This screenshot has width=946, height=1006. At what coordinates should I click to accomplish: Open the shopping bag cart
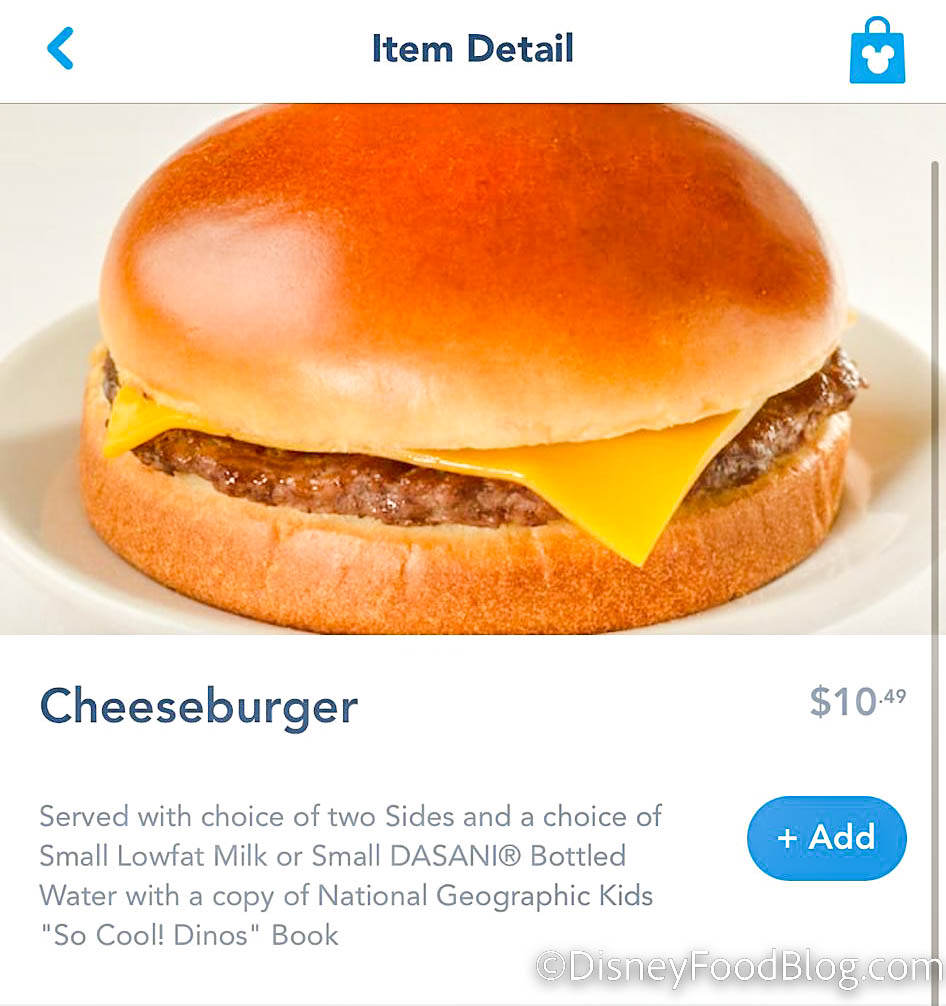click(877, 50)
